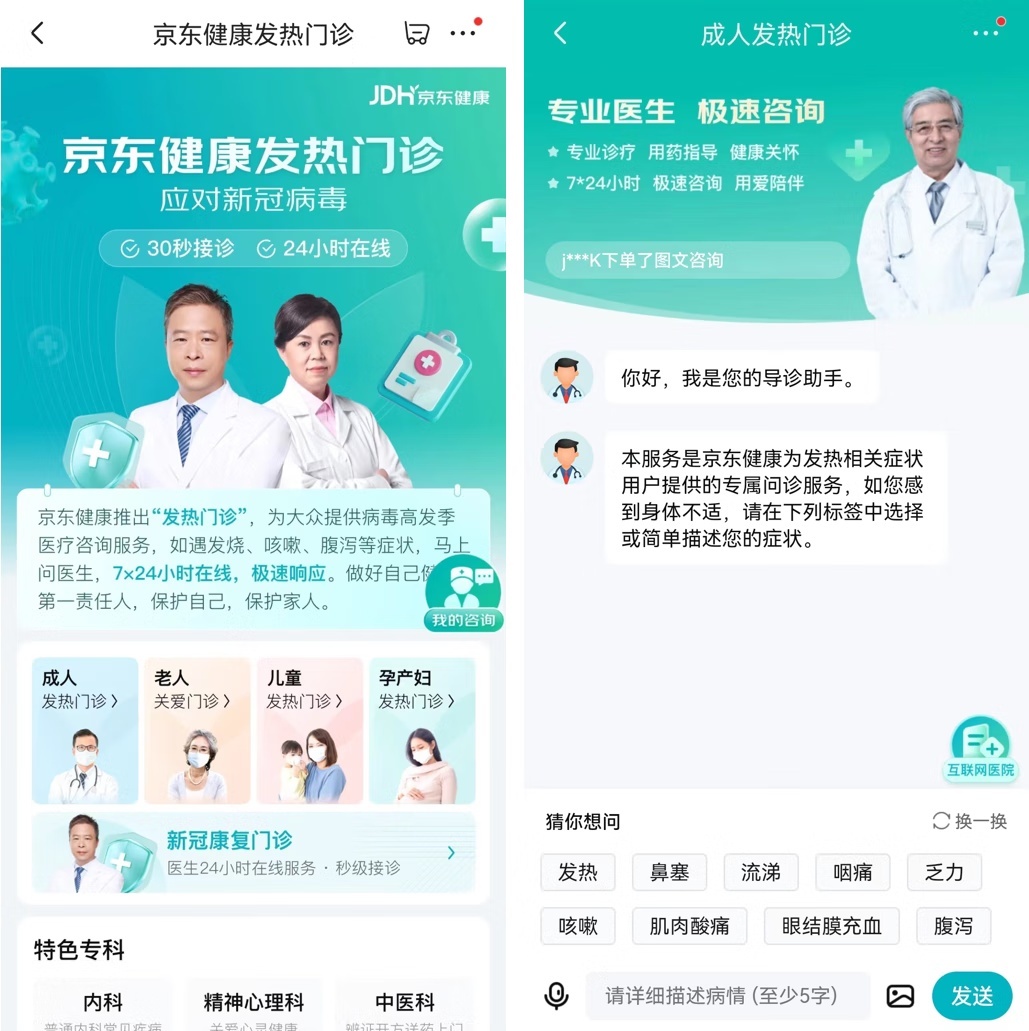Choose the 咽痛 symptom chip
The image size is (1029, 1031).
(x=852, y=872)
